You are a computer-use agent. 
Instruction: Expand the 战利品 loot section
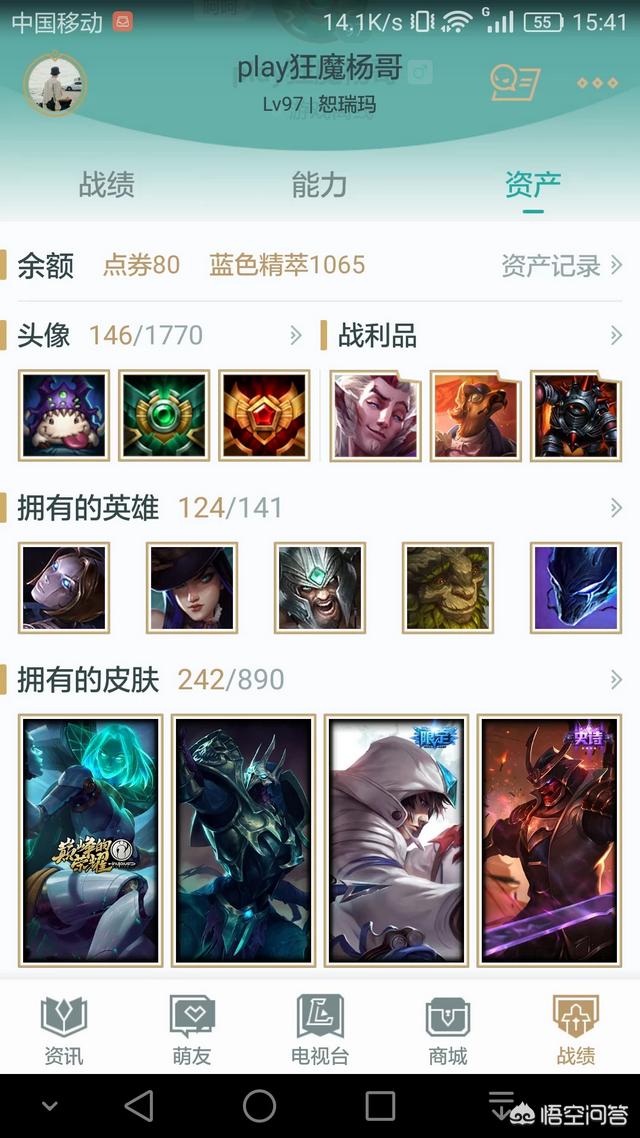615,335
